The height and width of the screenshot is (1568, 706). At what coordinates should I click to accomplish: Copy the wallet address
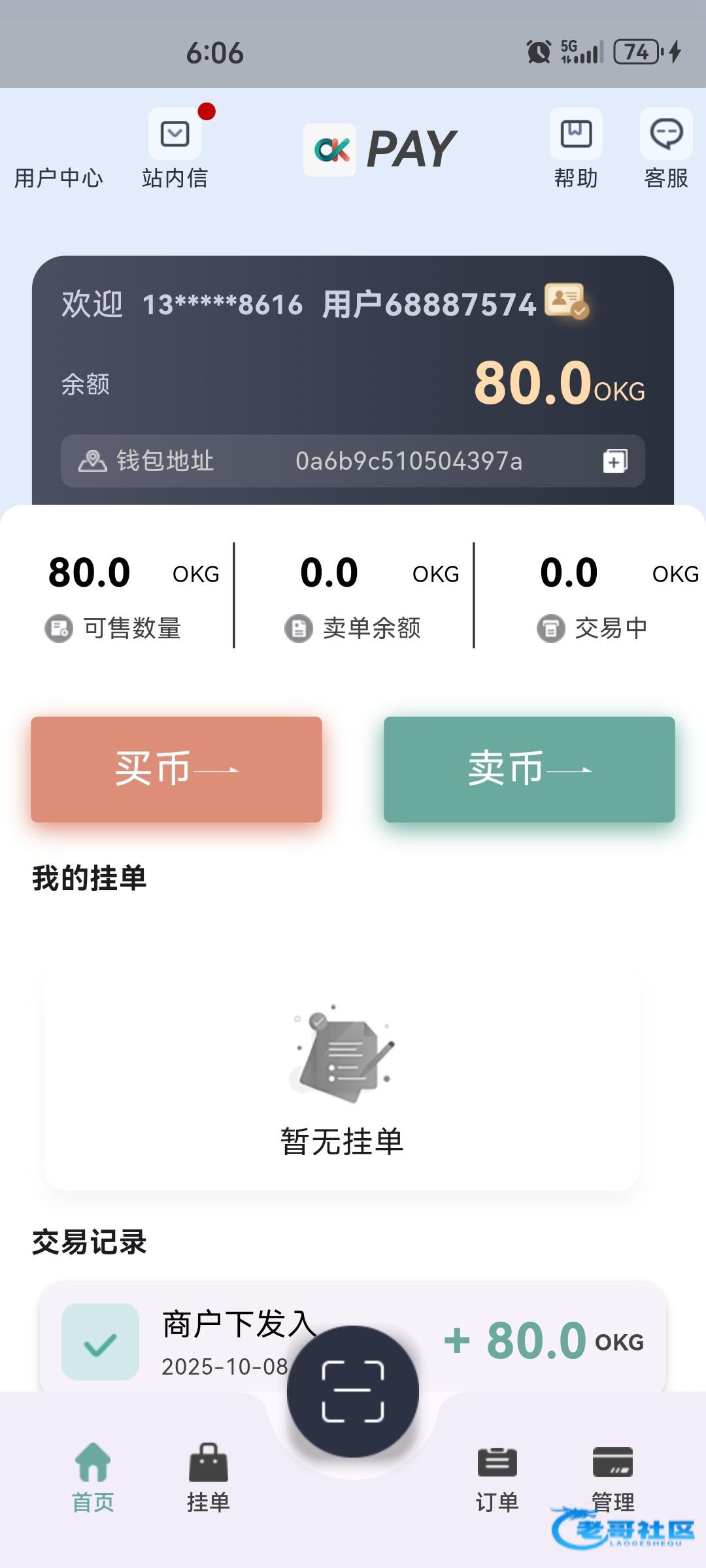pyautogui.click(x=614, y=461)
